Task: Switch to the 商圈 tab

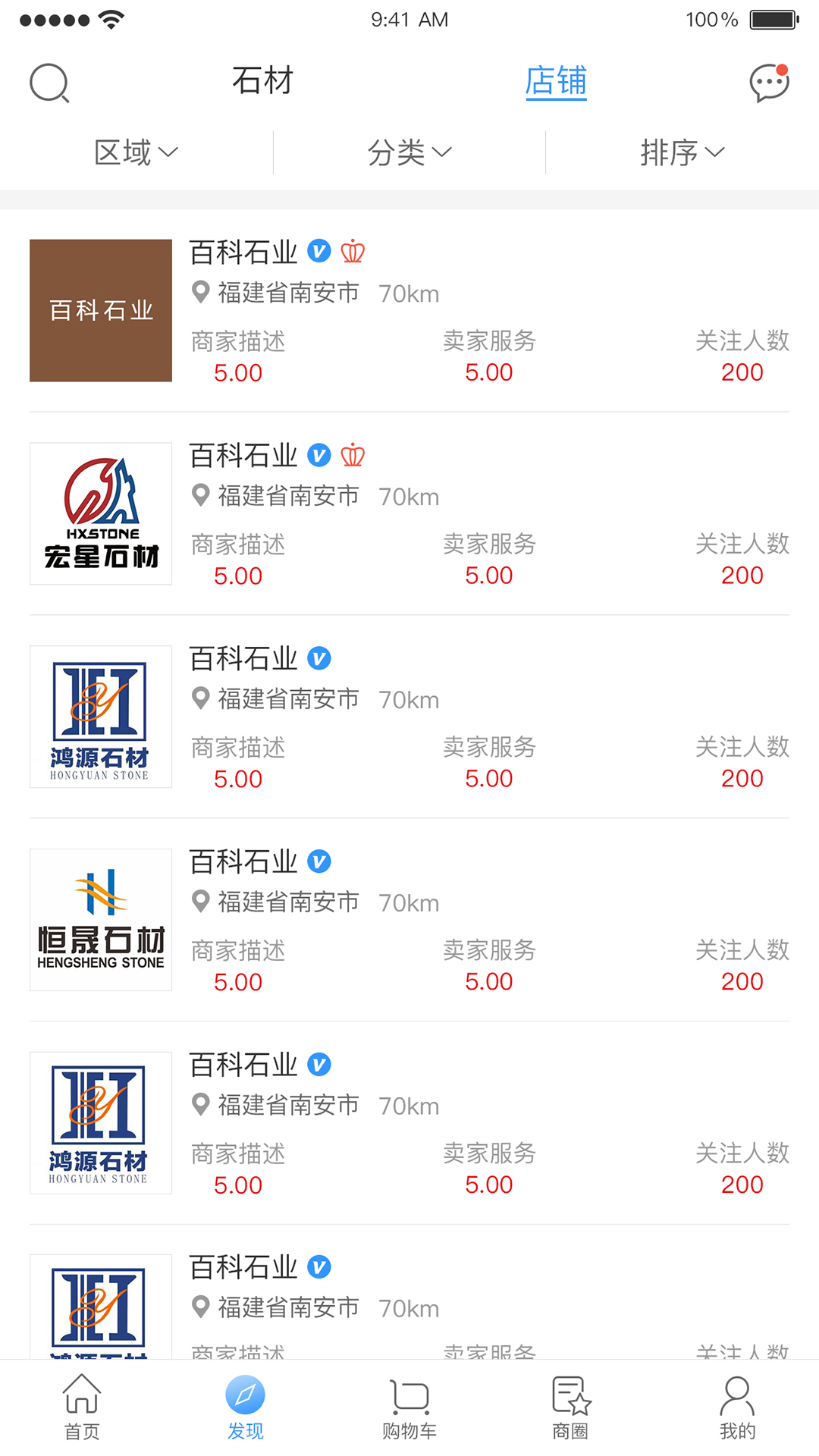Action: [570, 1407]
